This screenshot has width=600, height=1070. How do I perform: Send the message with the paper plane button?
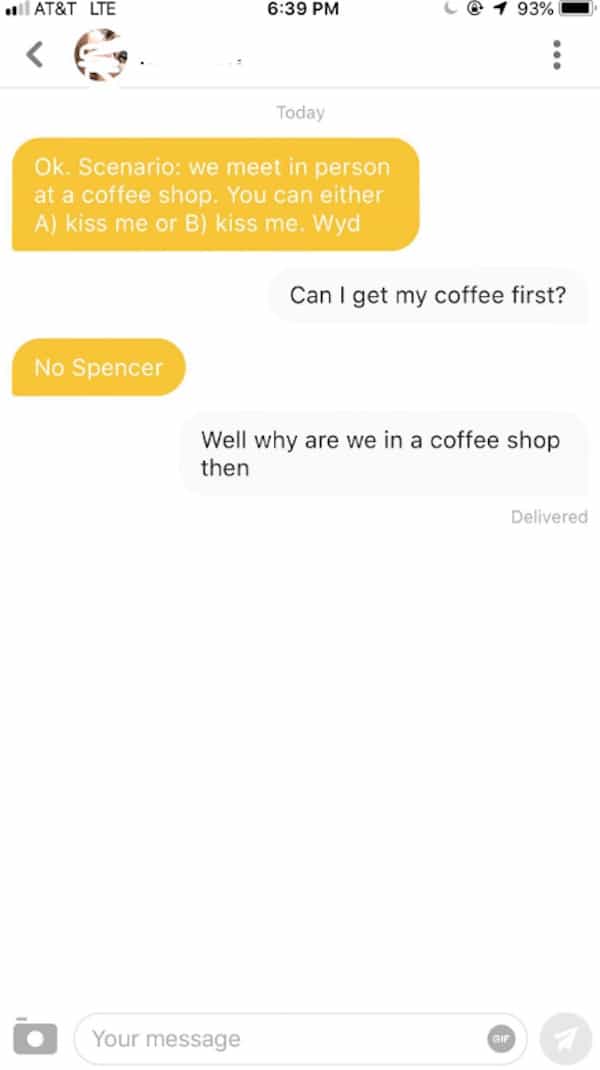[x=566, y=1038]
